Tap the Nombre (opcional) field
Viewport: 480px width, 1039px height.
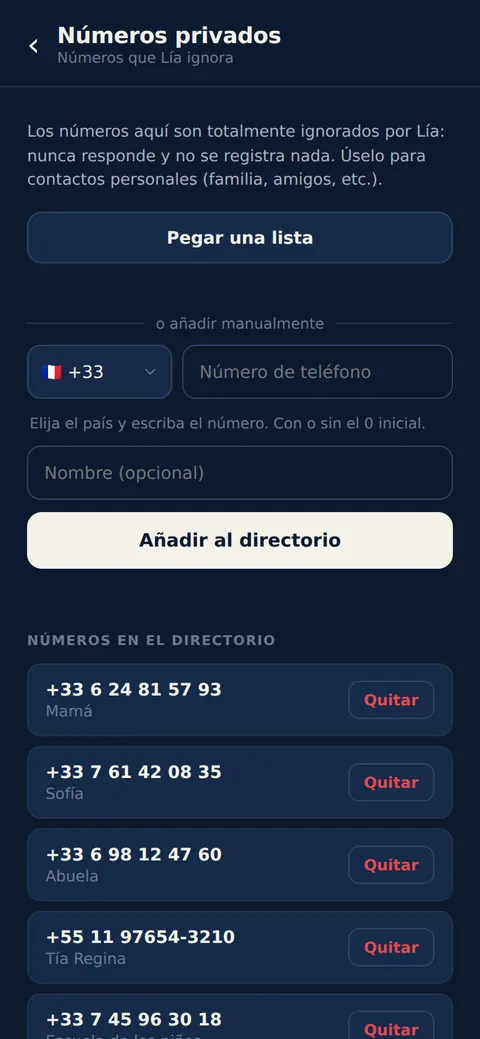coord(240,472)
